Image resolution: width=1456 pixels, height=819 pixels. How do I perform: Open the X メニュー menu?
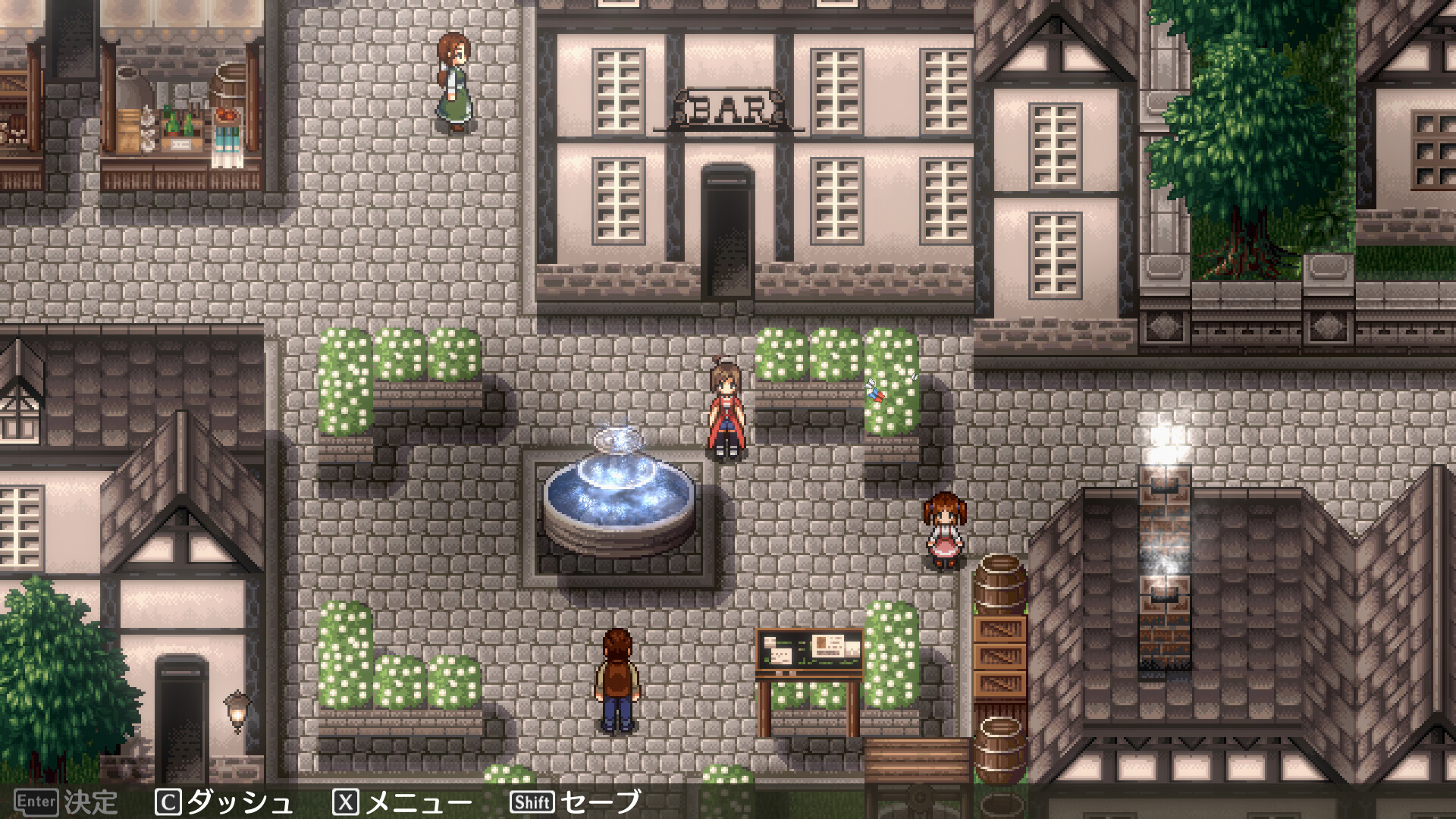pyautogui.click(x=402, y=802)
